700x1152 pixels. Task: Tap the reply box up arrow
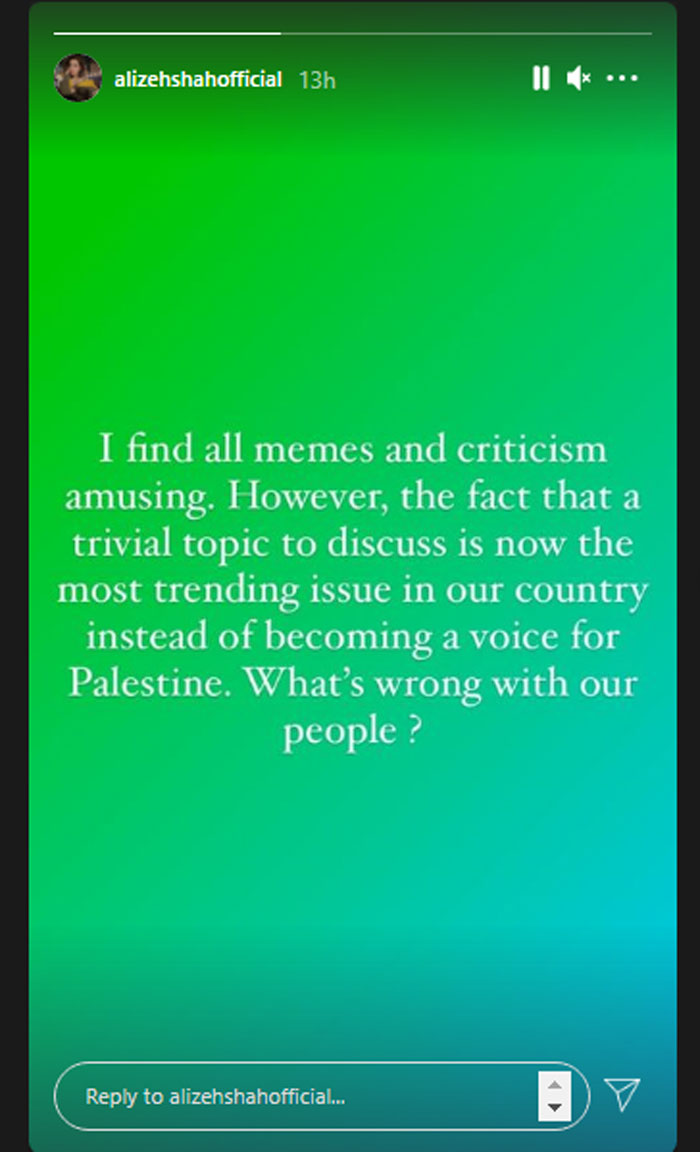tap(555, 1084)
